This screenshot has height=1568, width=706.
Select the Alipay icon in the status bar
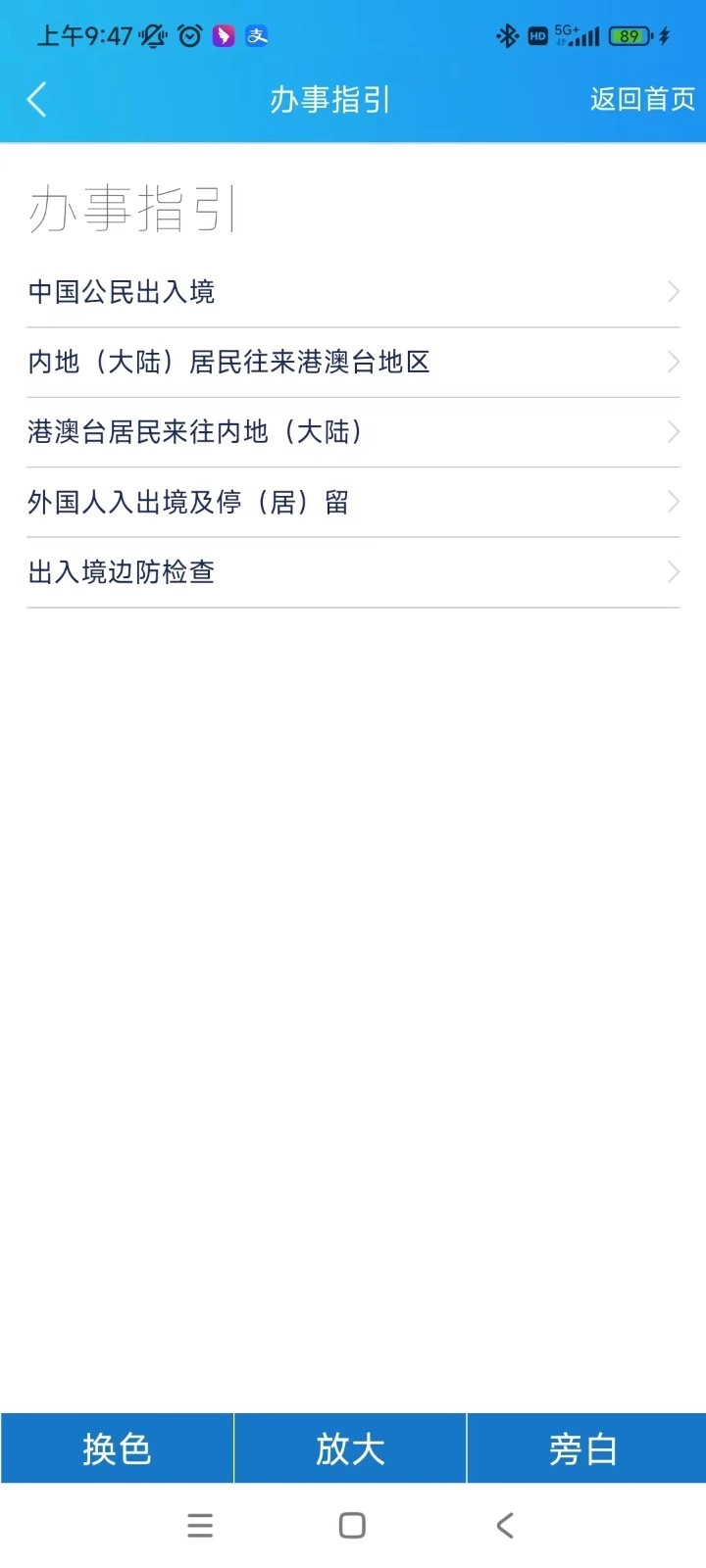point(258,35)
